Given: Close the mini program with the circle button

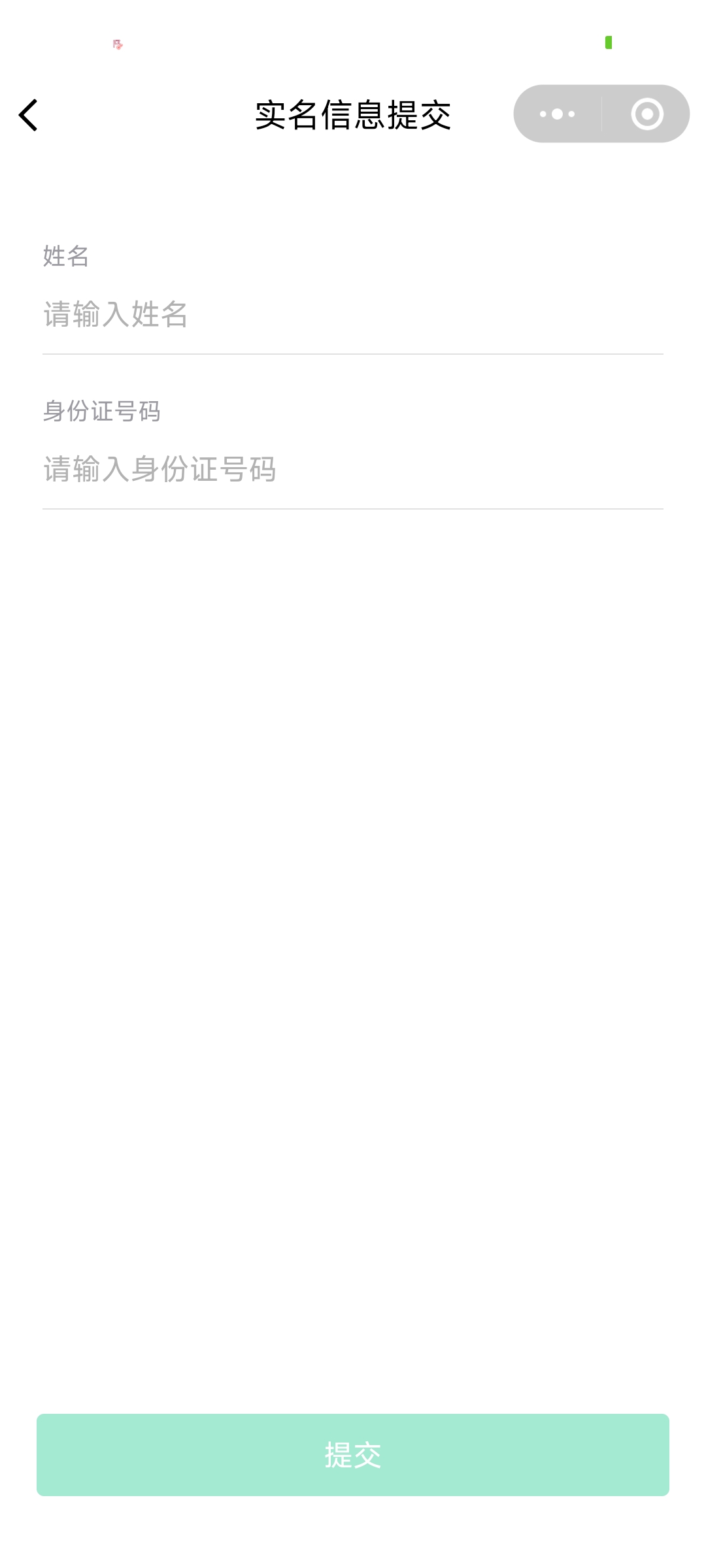Looking at the screenshot, I should click(x=647, y=114).
